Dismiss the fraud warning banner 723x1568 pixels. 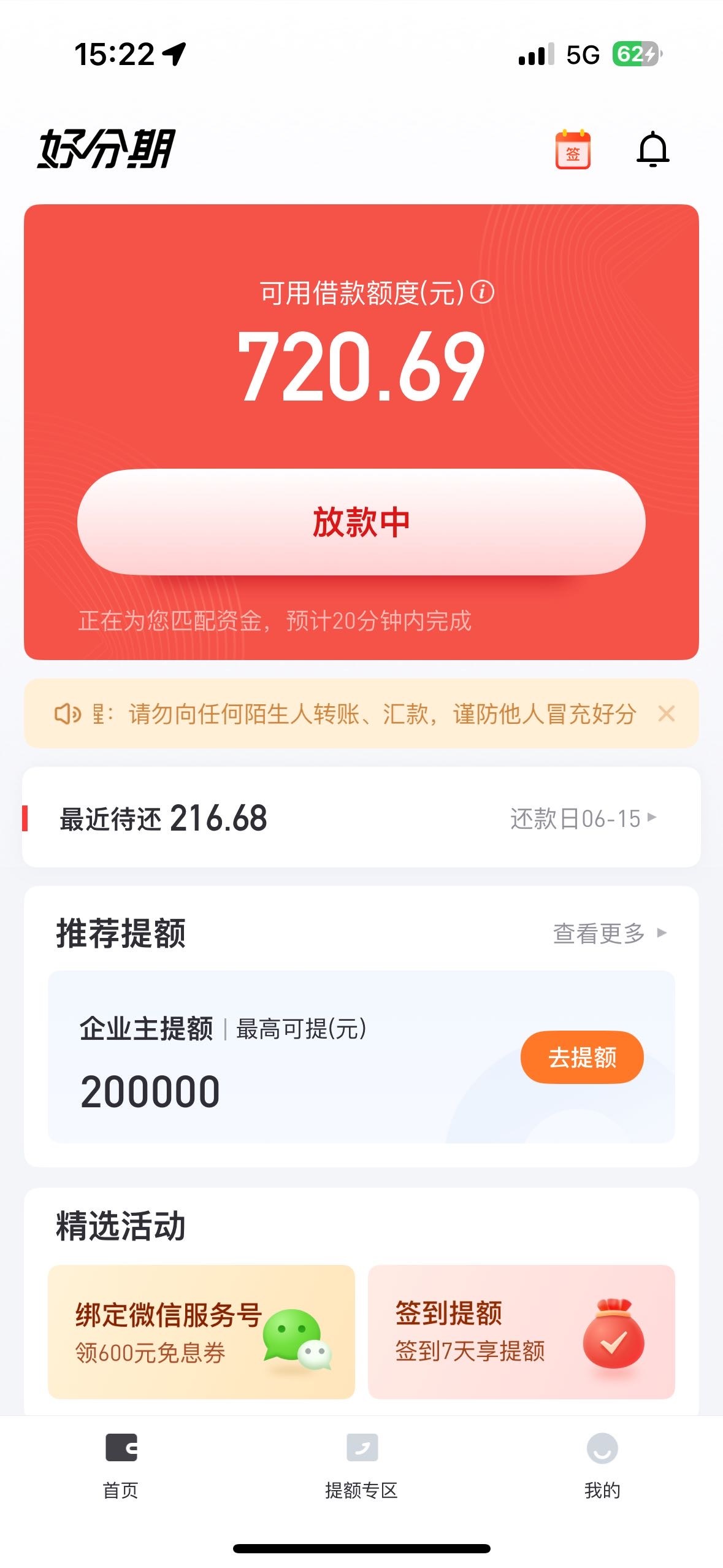coord(667,713)
